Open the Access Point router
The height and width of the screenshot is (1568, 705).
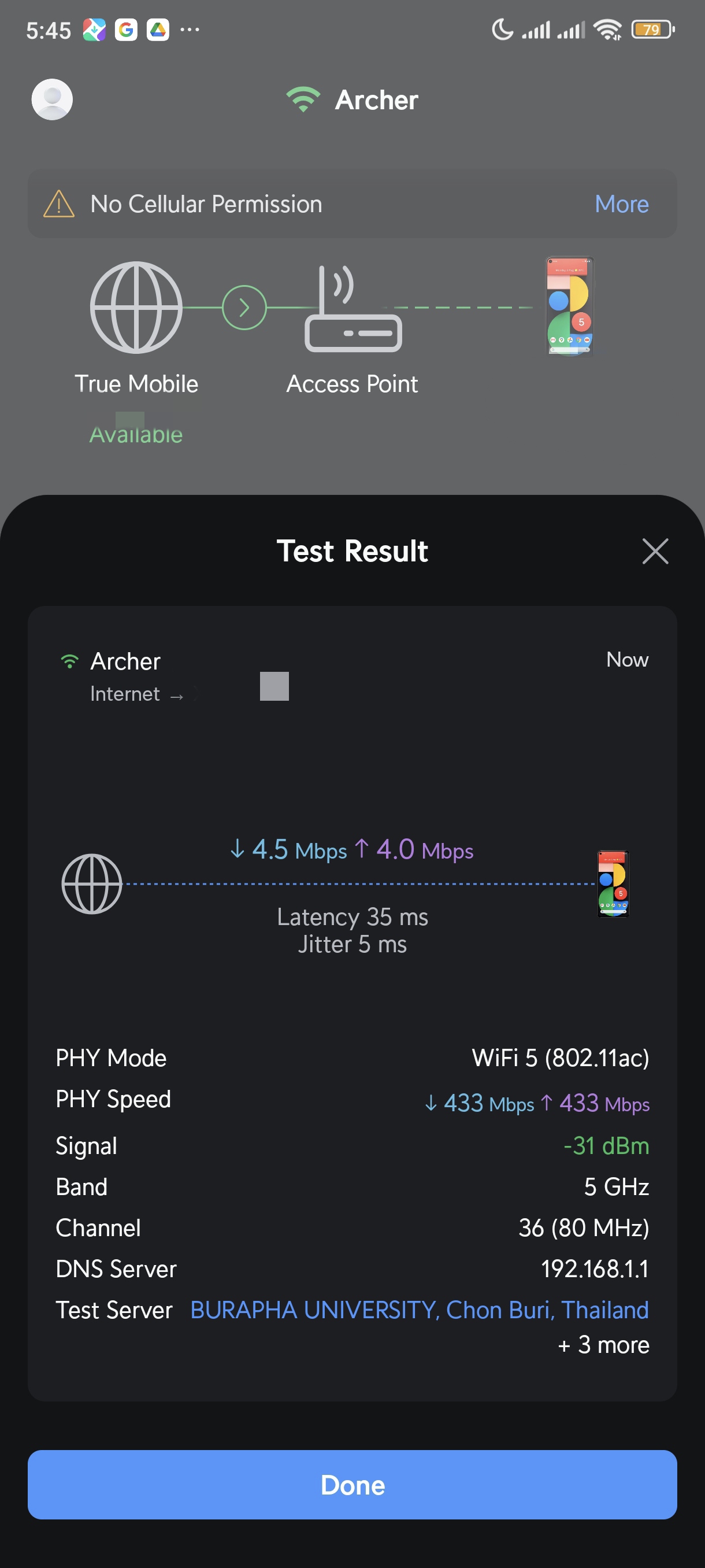coord(353,308)
